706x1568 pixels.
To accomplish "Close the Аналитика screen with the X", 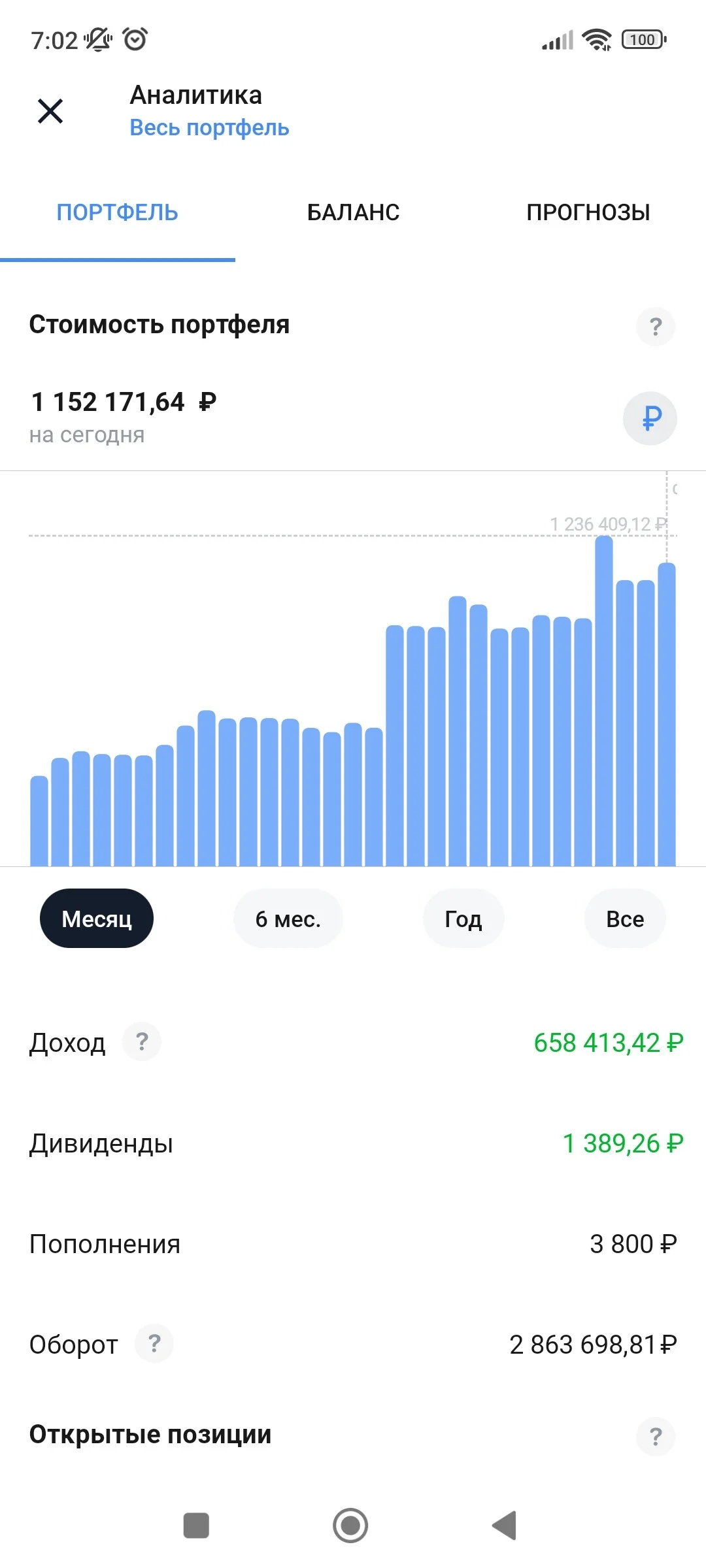I will (50, 111).
